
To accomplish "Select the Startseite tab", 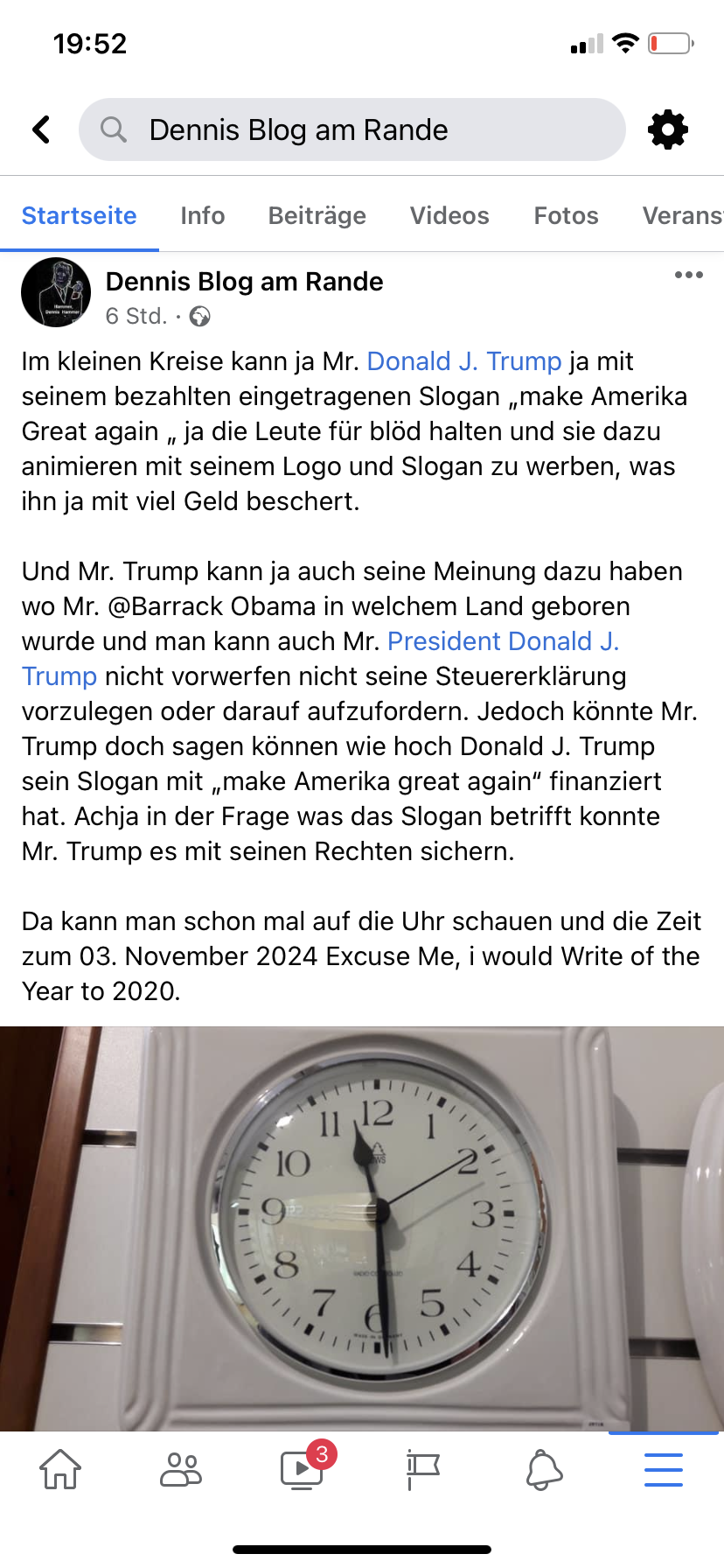I will click(79, 215).
